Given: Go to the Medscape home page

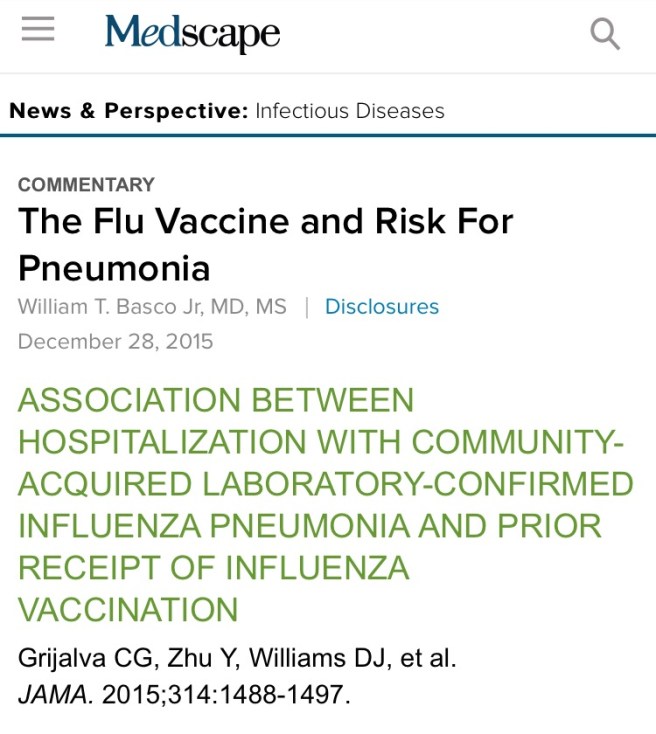Looking at the screenshot, I should (192, 33).
